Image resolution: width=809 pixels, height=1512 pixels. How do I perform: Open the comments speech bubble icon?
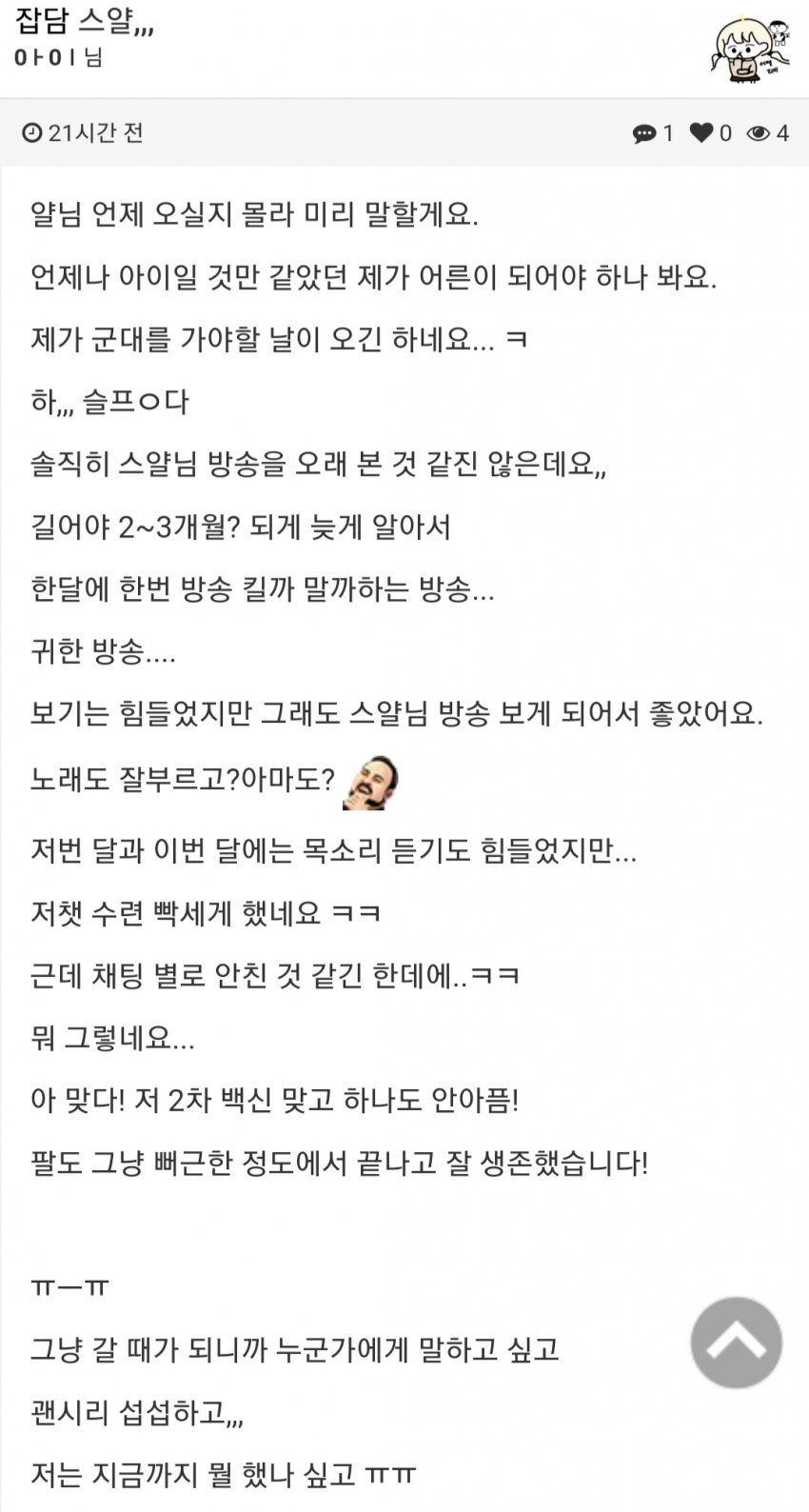(644, 133)
